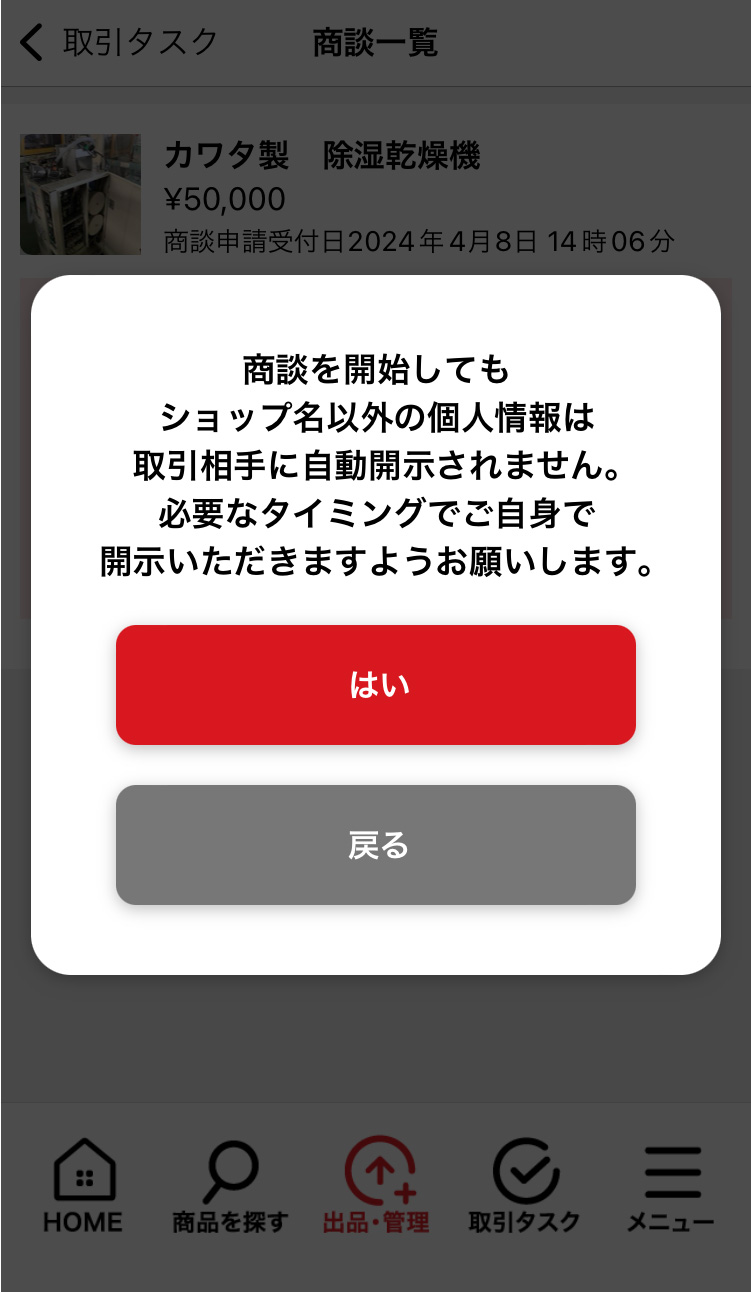
Task: Switch to the 出品・管理 tab
Action: (376, 1186)
